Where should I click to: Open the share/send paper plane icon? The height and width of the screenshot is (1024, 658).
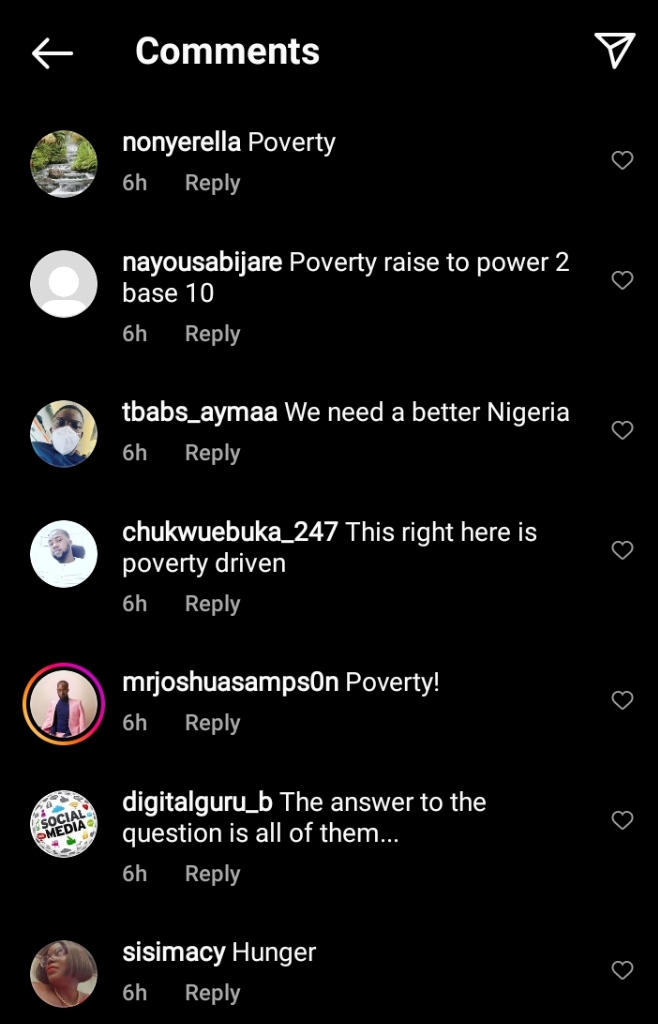614,50
